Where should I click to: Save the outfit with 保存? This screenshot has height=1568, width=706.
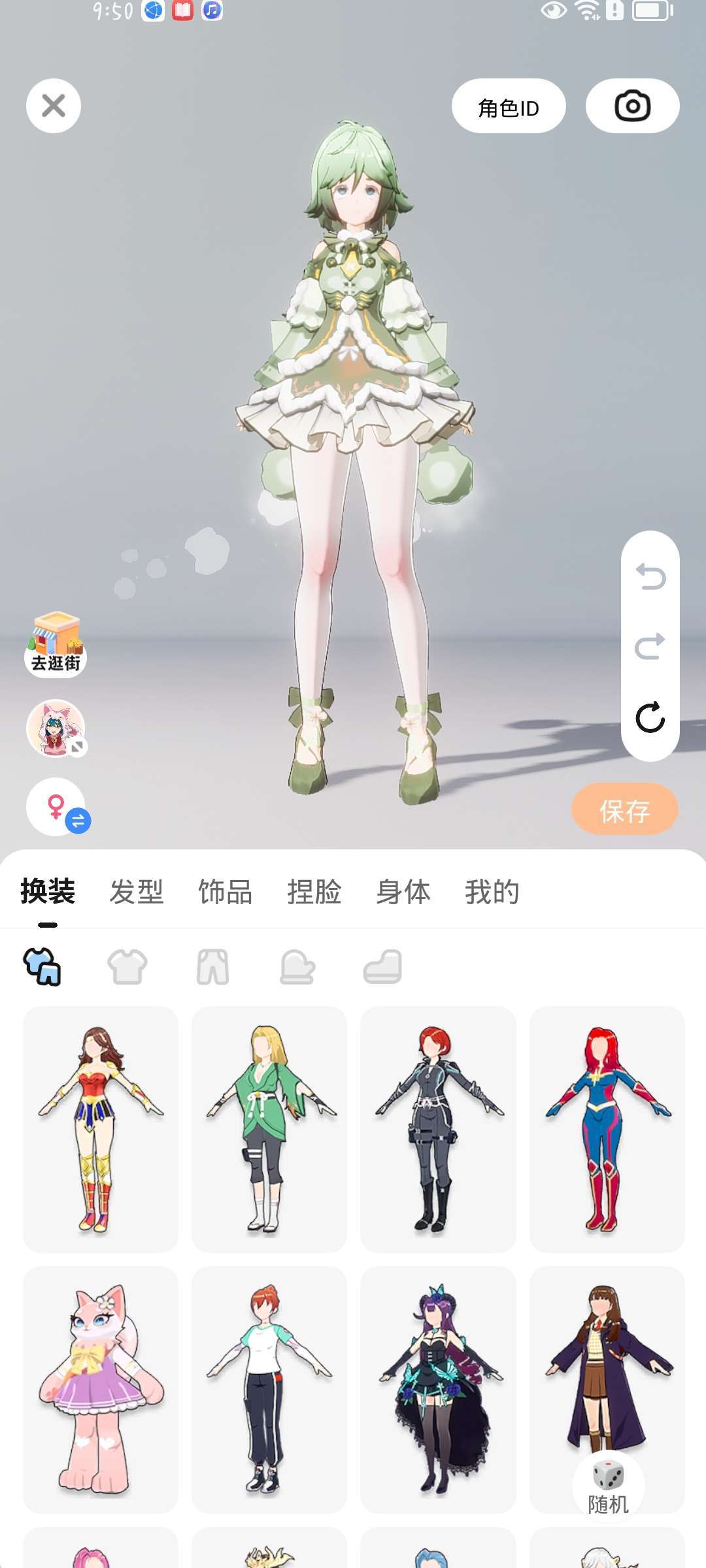[624, 809]
